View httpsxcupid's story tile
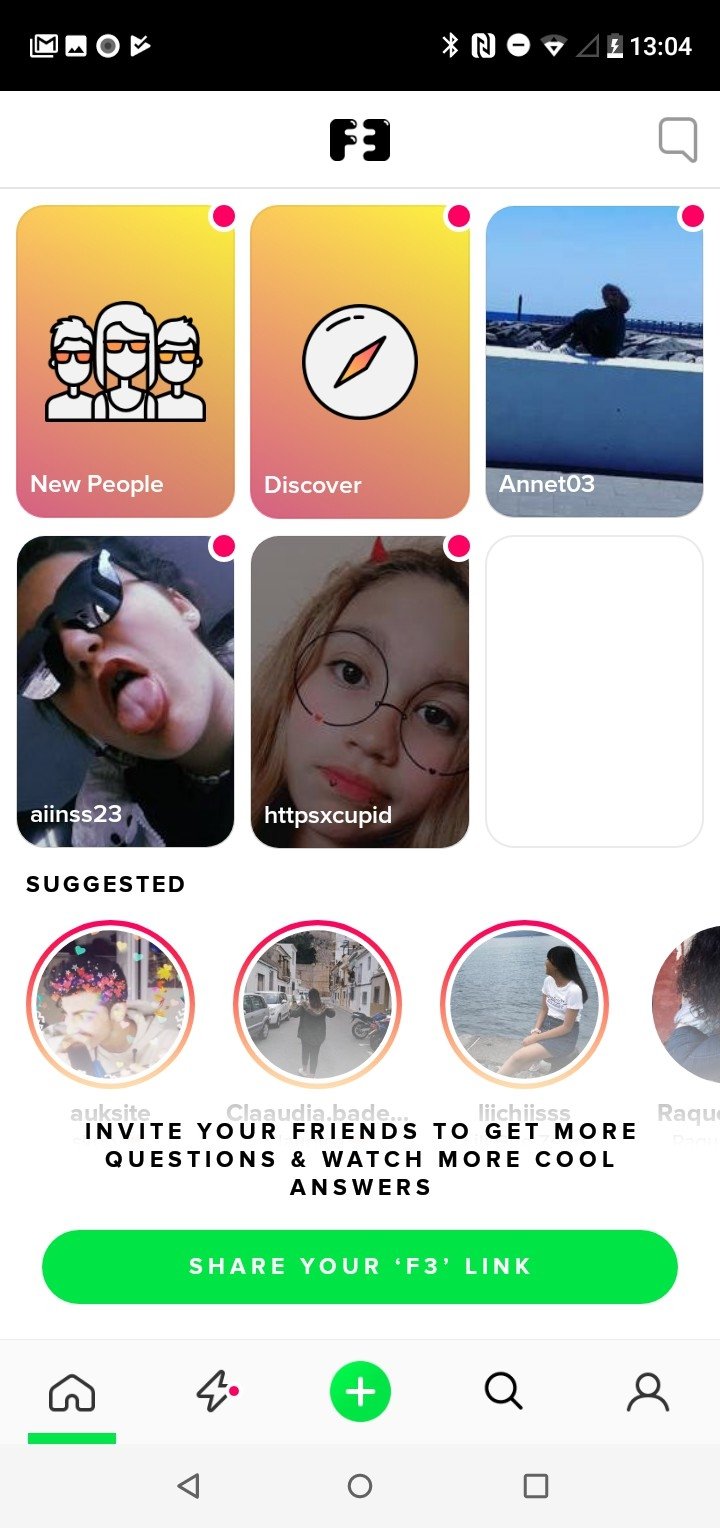The width and height of the screenshot is (720, 1528). 360,692
